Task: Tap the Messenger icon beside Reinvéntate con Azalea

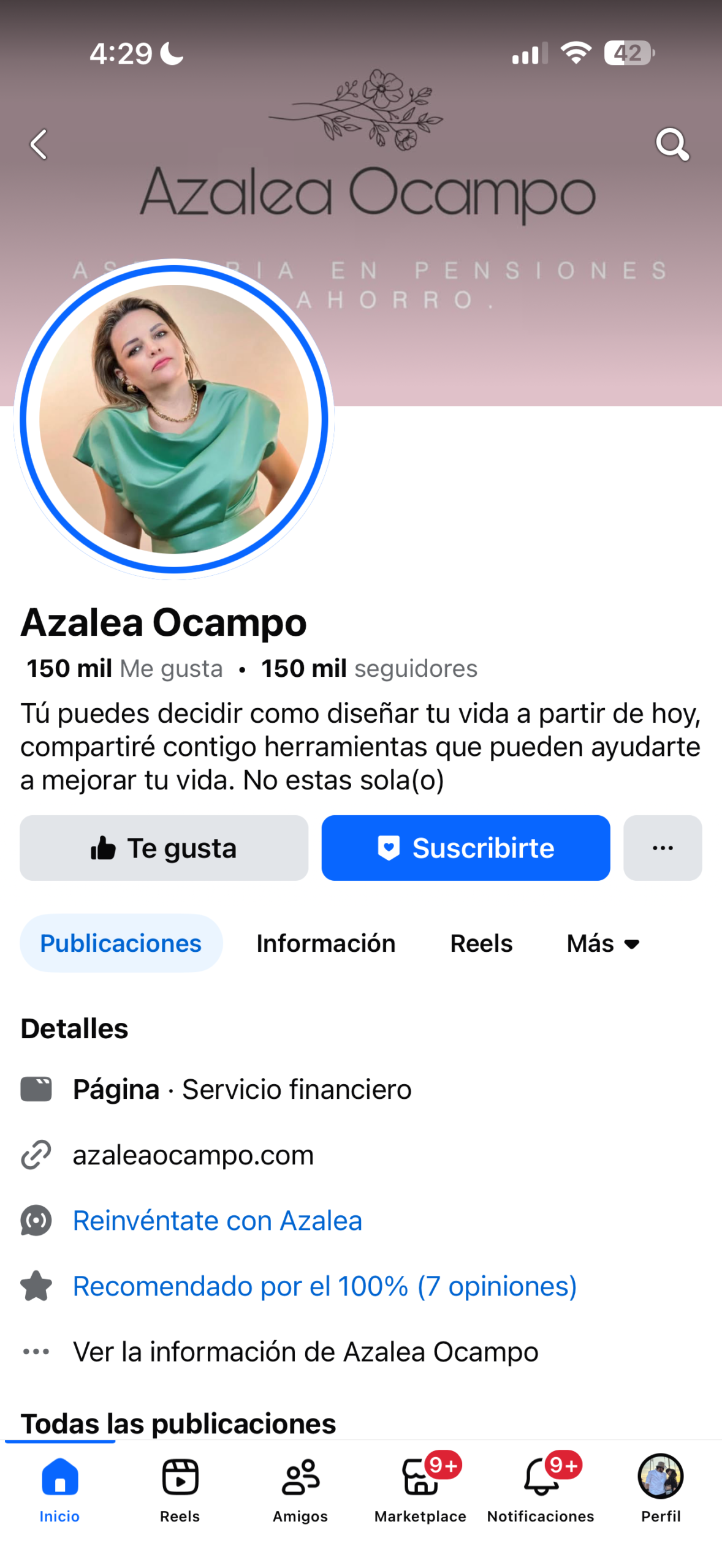Action: coord(36,1220)
